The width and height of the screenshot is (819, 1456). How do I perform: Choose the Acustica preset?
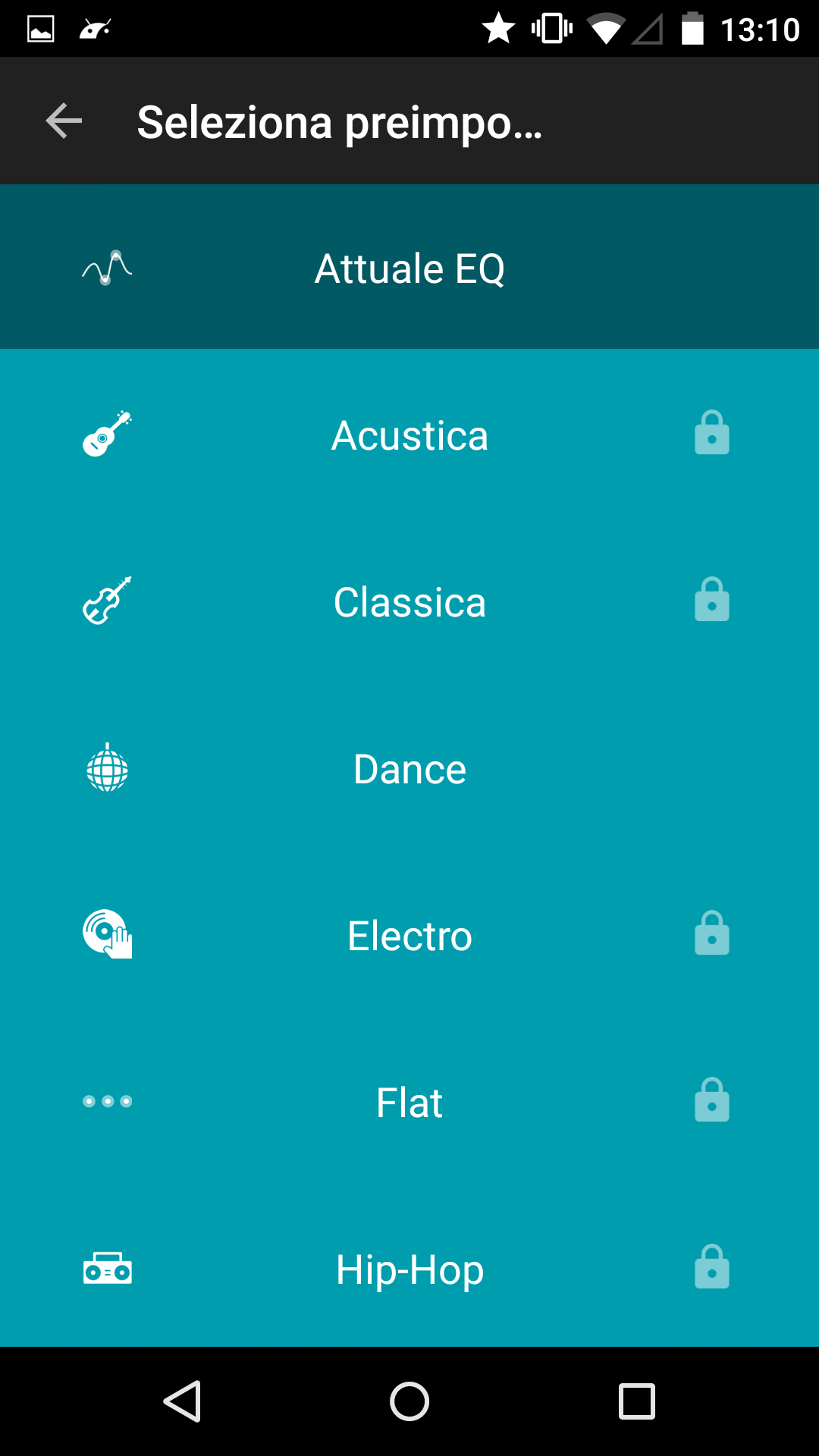pyautogui.click(x=409, y=434)
